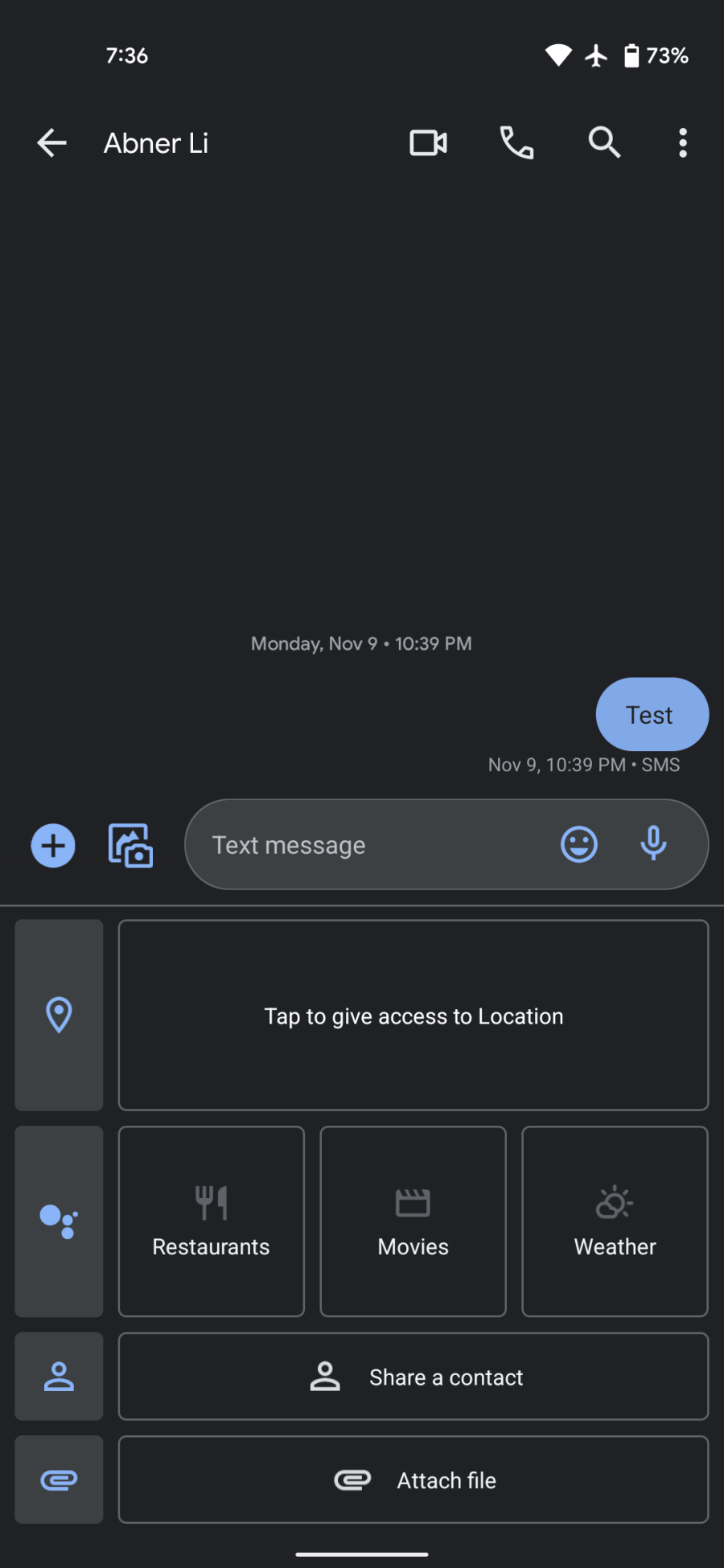This screenshot has height=1568, width=724.
Task: Tap the Google Assistant side tile
Action: pyautogui.click(x=59, y=1221)
